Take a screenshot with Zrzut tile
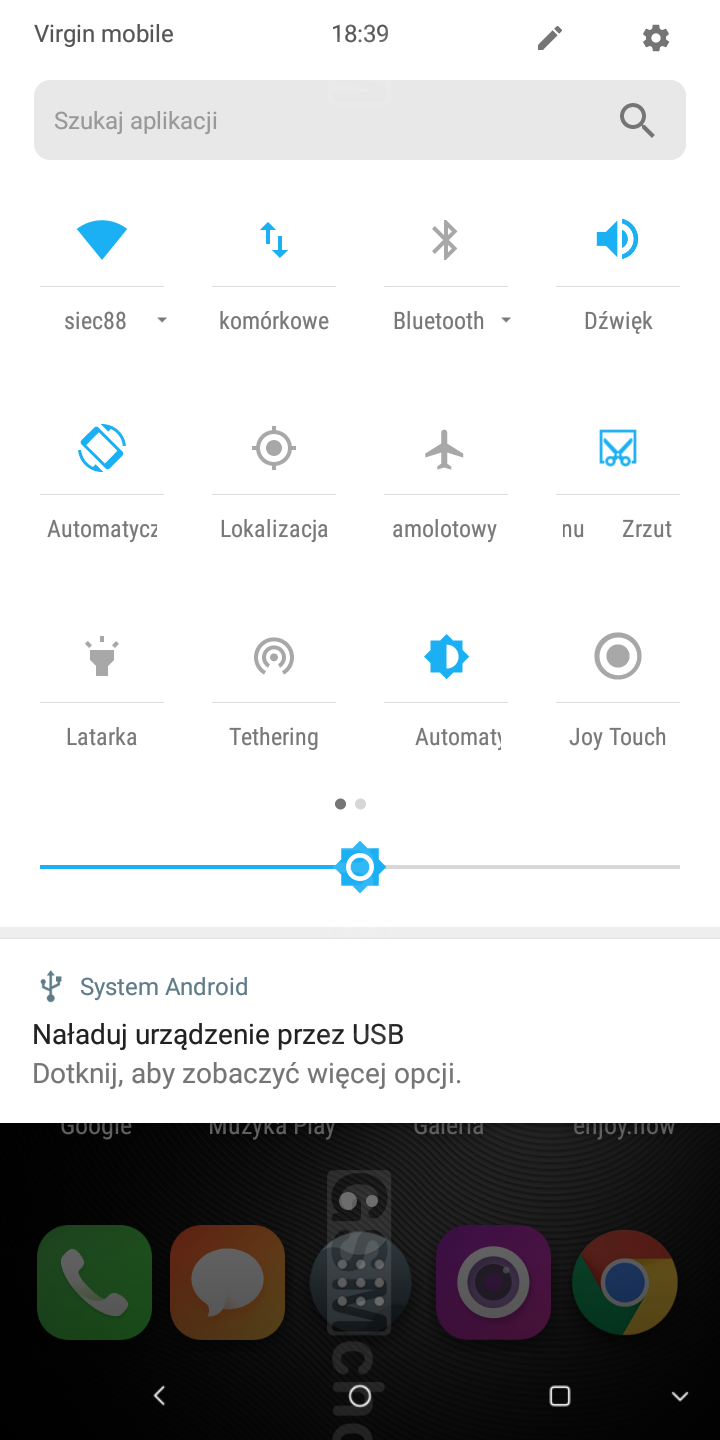This screenshot has height=1440, width=720. coord(617,448)
